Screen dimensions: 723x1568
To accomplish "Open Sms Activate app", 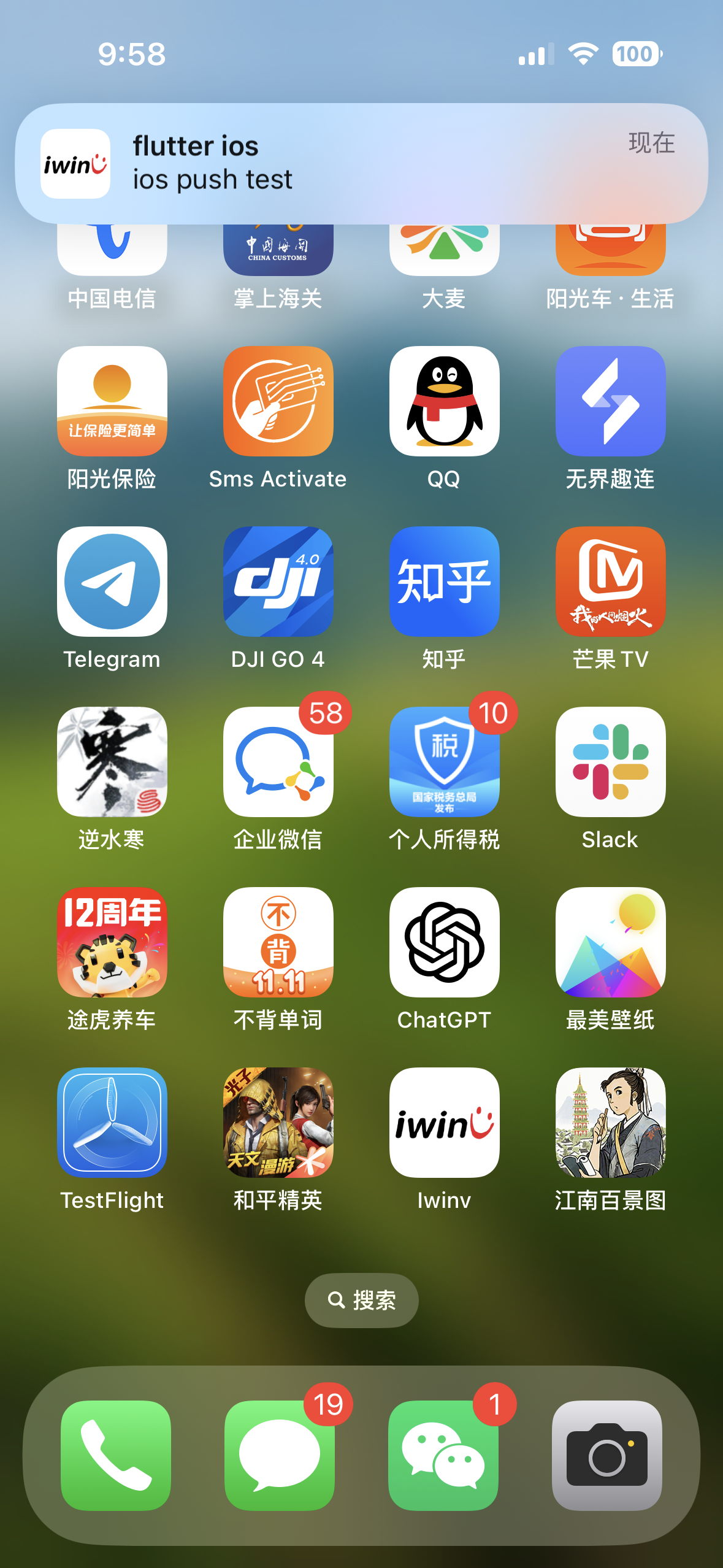I will pos(278,401).
